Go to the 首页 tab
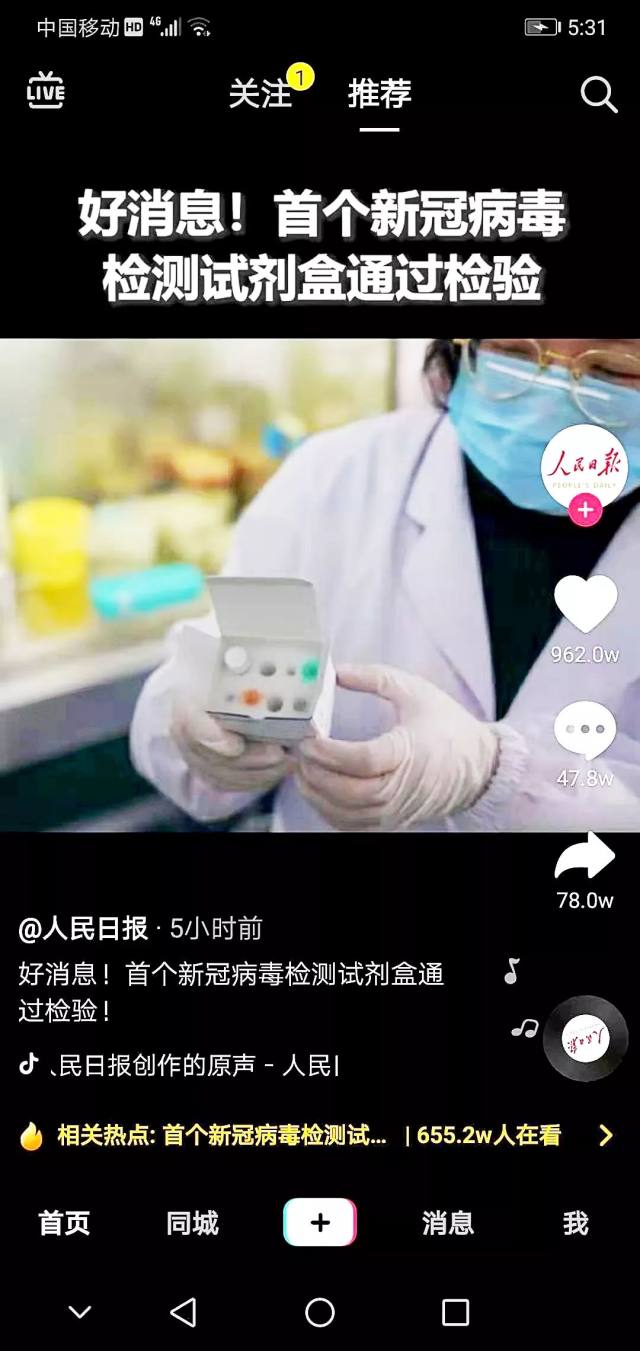The image size is (640, 1351). pyautogui.click(x=64, y=1223)
